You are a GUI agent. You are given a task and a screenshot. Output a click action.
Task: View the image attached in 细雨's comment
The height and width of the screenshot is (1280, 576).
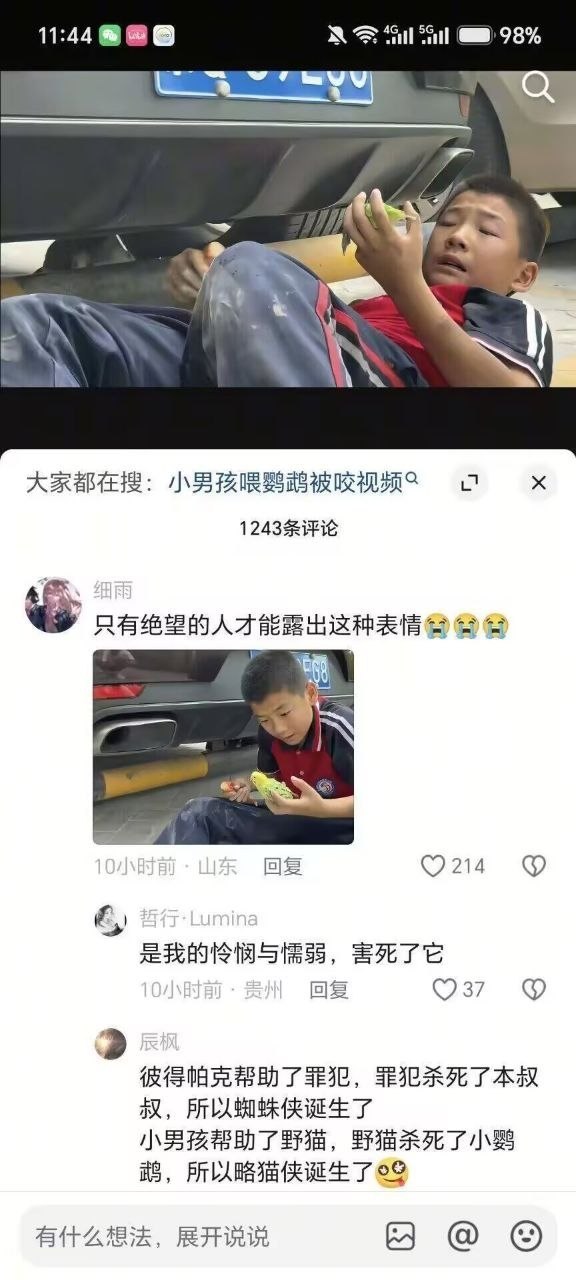[223, 747]
